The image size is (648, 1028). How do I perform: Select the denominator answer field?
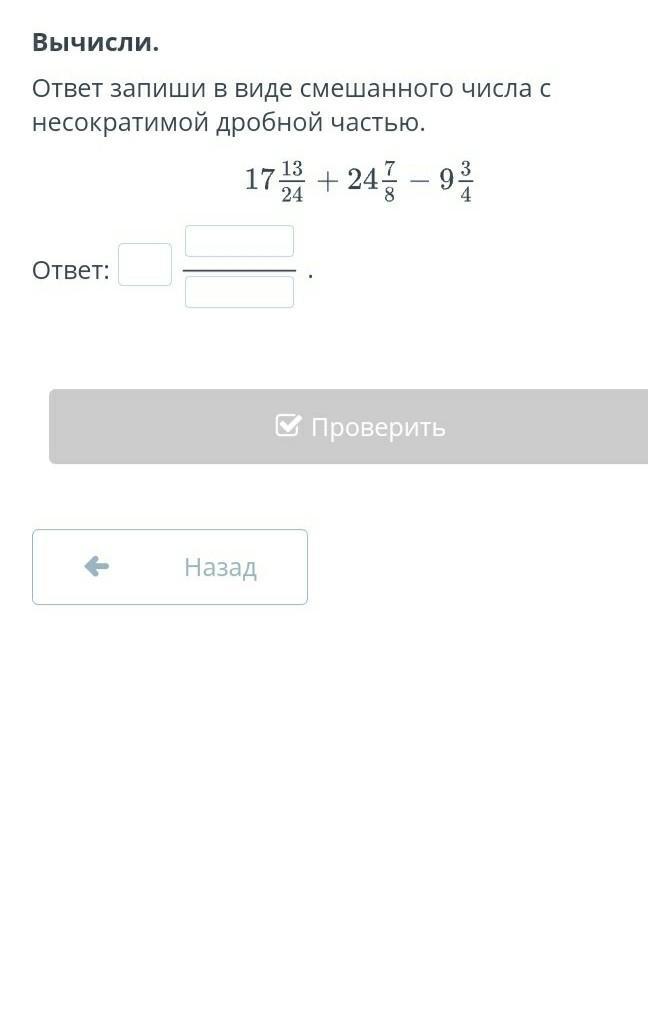pos(239,292)
